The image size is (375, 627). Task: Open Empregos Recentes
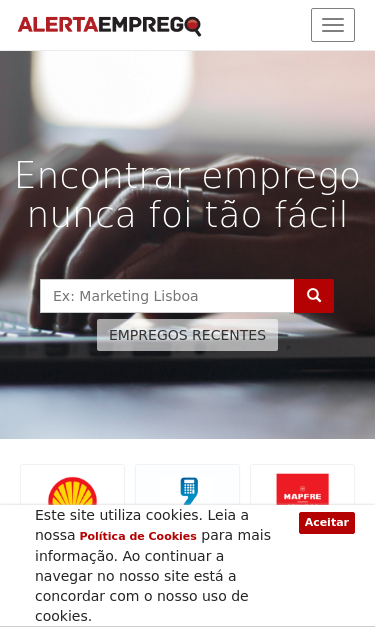pyautogui.click(x=187, y=335)
